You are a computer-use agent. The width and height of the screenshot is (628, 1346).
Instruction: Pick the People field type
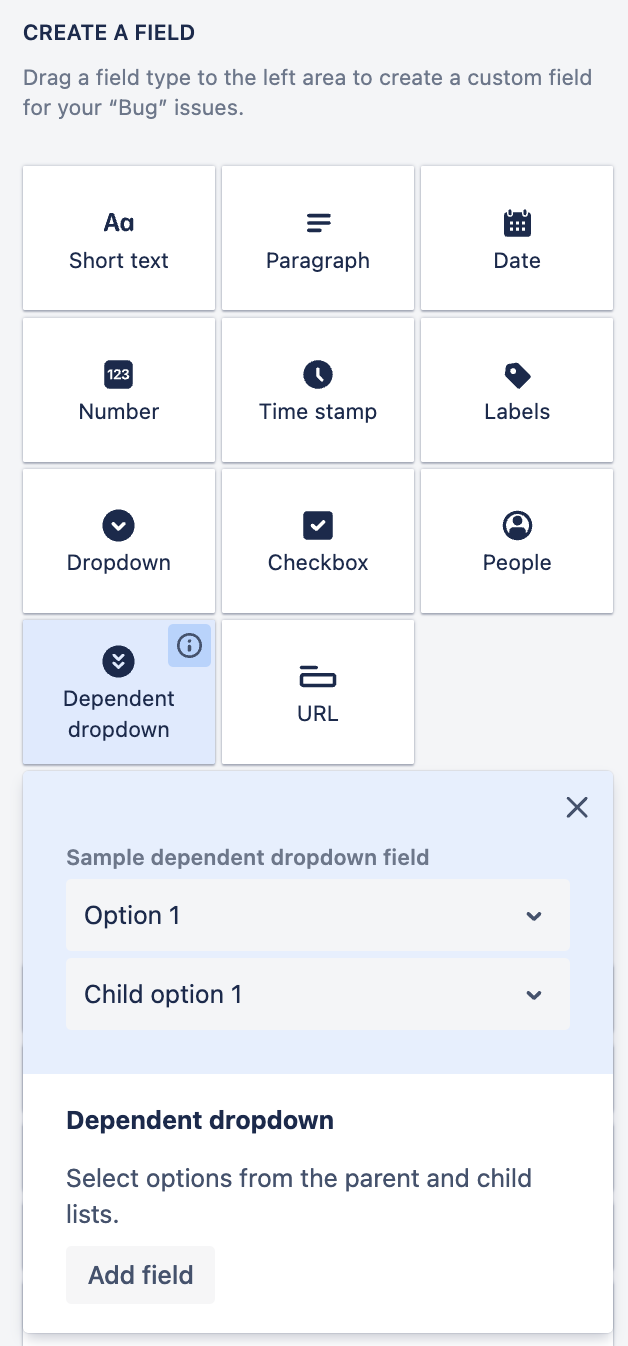pyautogui.click(x=517, y=541)
